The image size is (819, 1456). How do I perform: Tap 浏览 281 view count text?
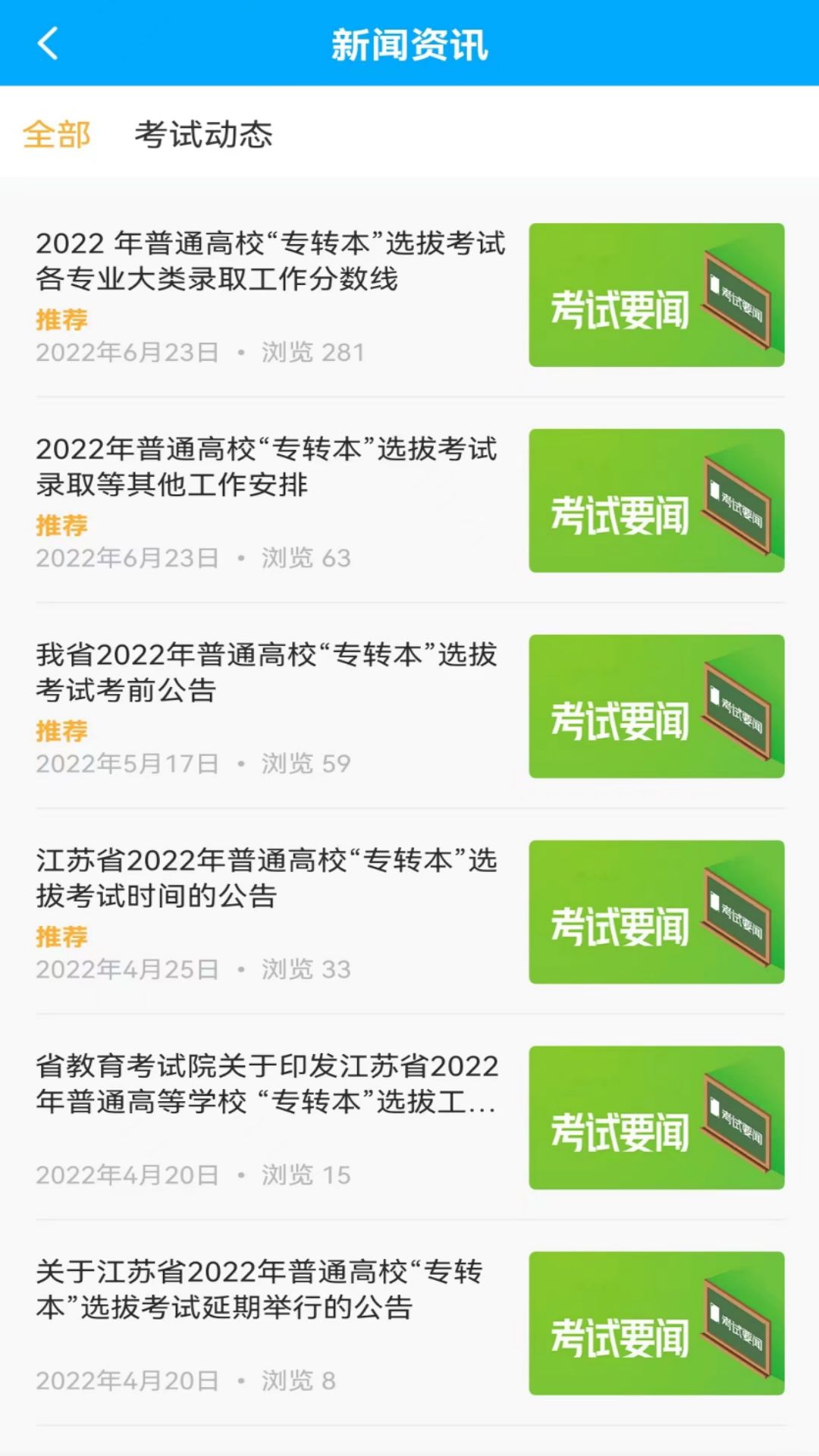pyautogui.click(x=311, y=350)
